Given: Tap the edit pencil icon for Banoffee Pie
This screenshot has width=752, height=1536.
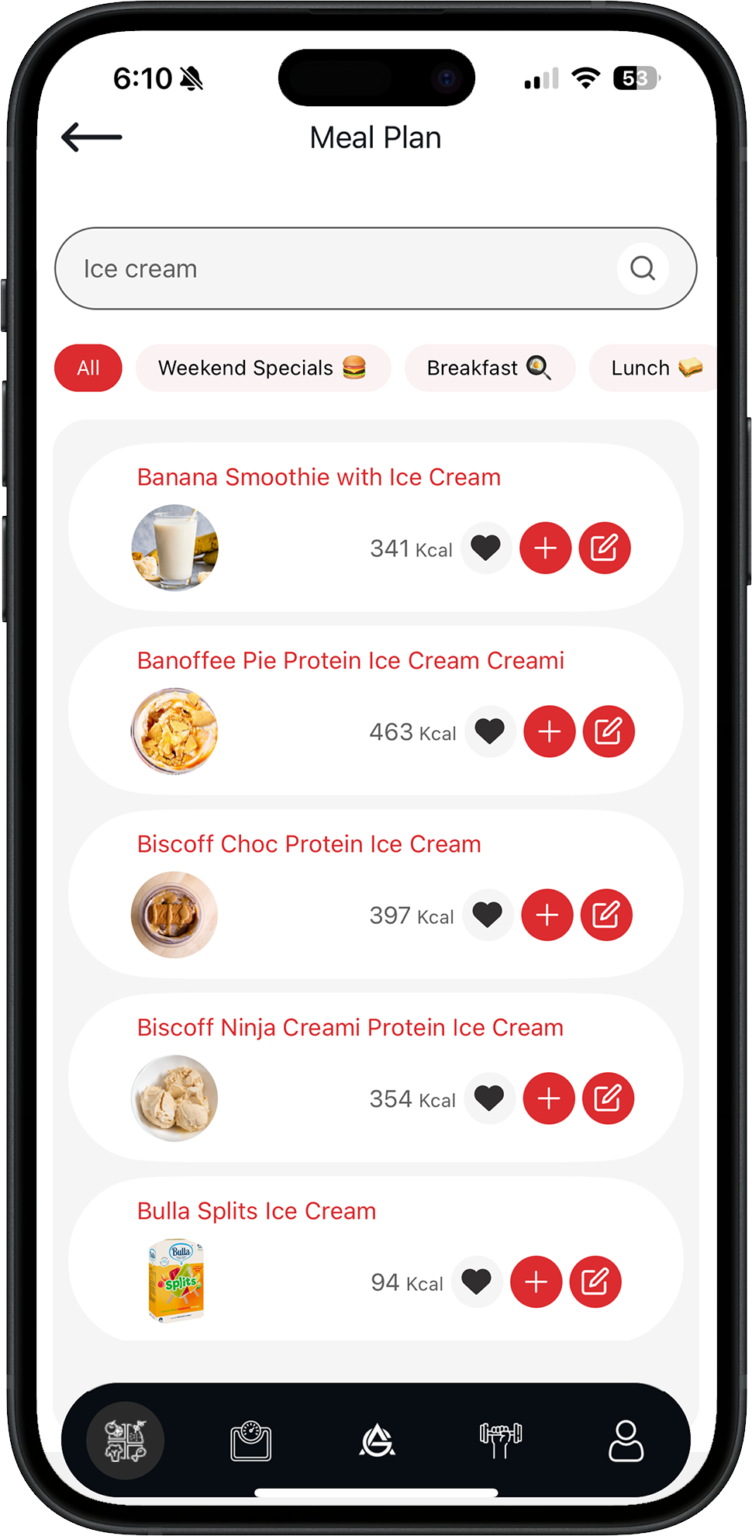Looking at the screenshot, I should click(609, 731).
